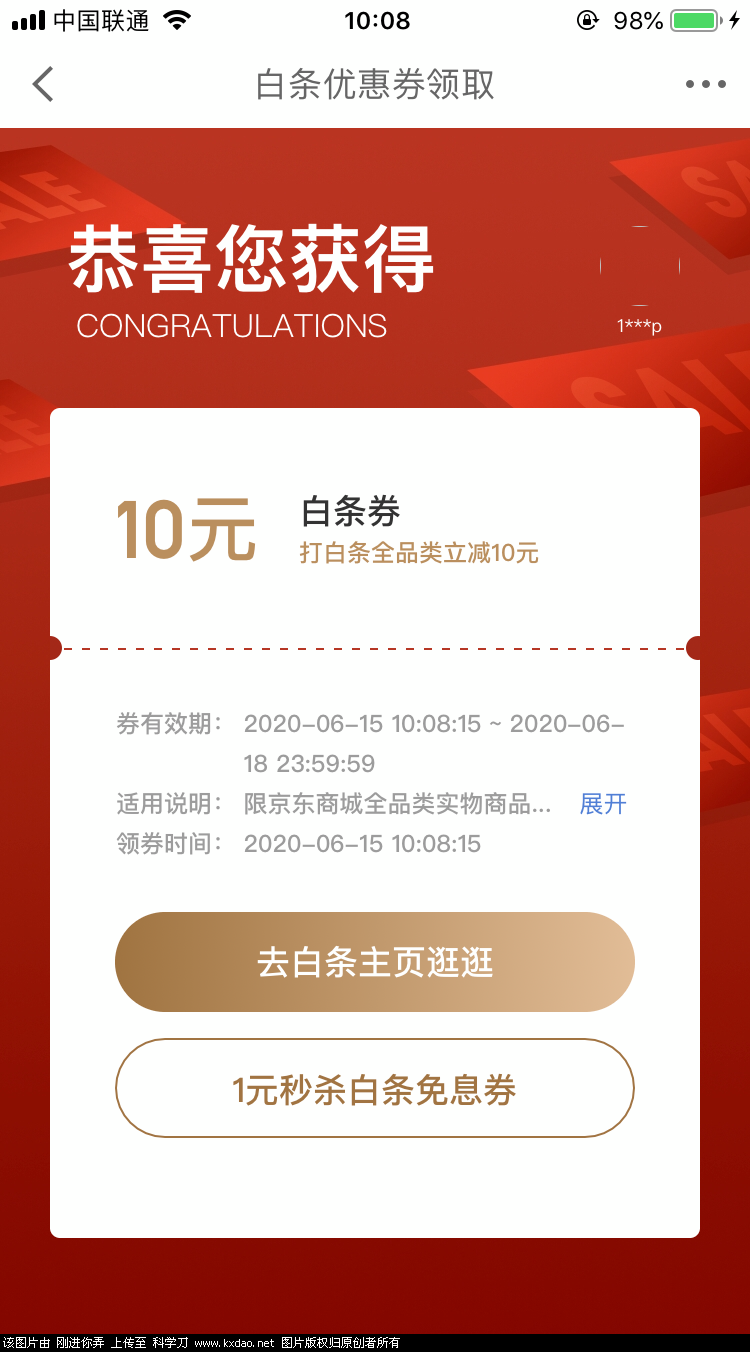Open the 1元秒杀白条免息券 offer
The height and width of the screenshot is (1352, 750).
pyautogui.click(x=375, y=1088)
